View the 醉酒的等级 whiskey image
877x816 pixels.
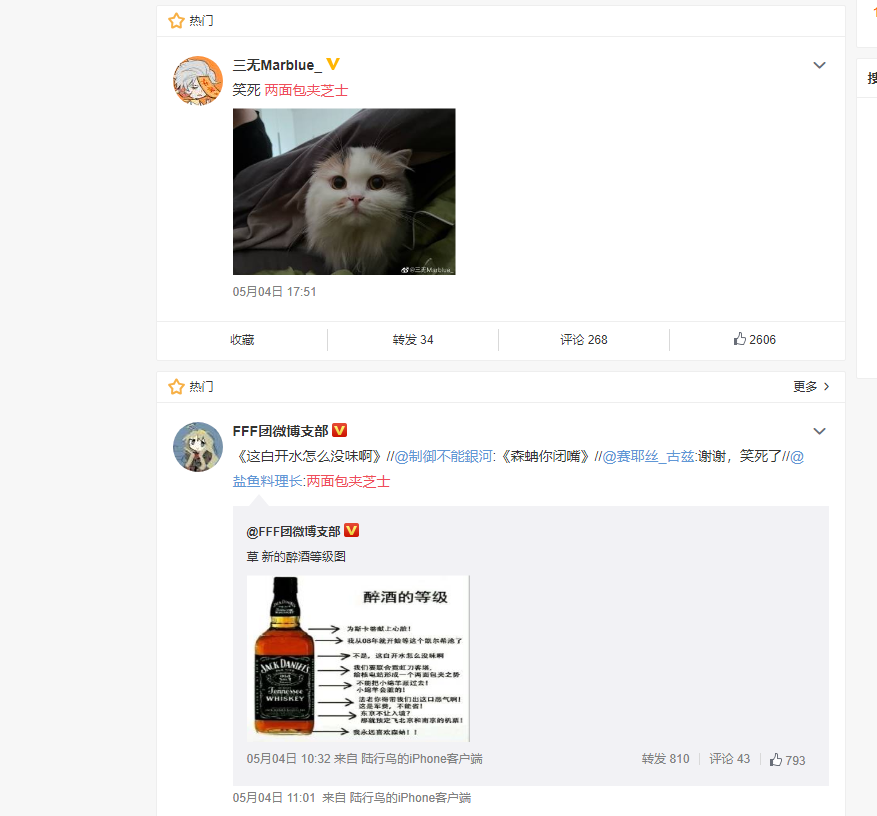(358, 657)
